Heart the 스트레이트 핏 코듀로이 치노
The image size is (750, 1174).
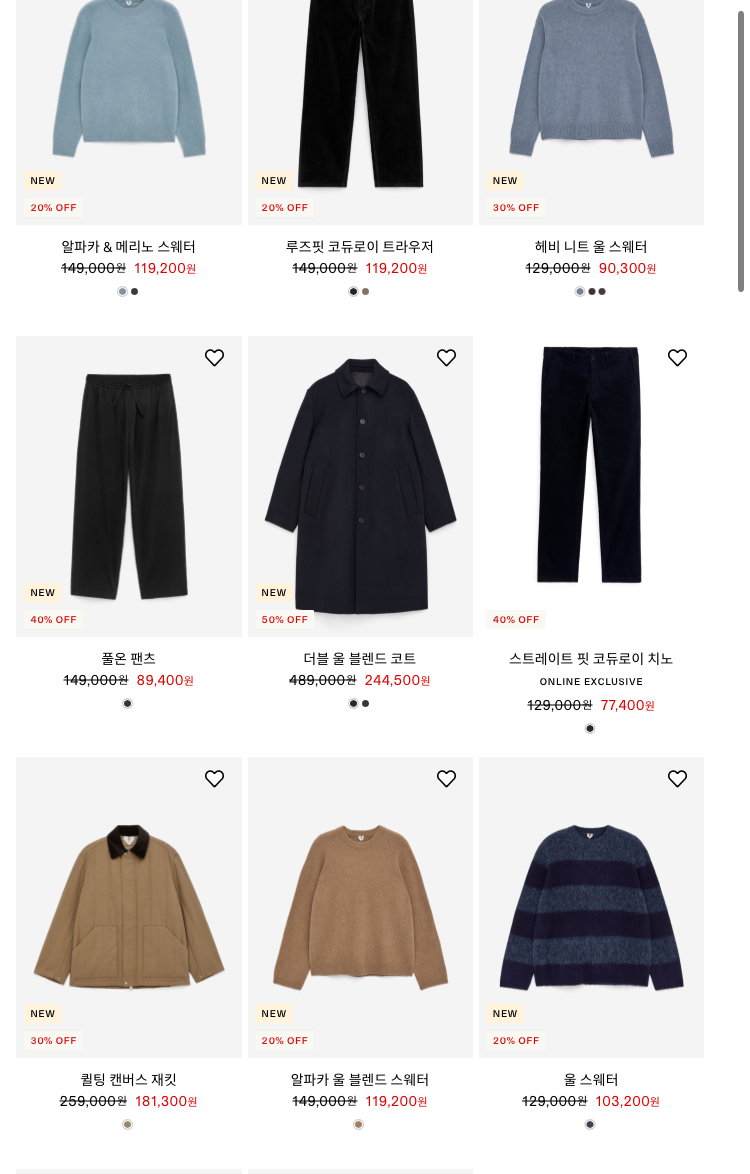click(677, 358)
